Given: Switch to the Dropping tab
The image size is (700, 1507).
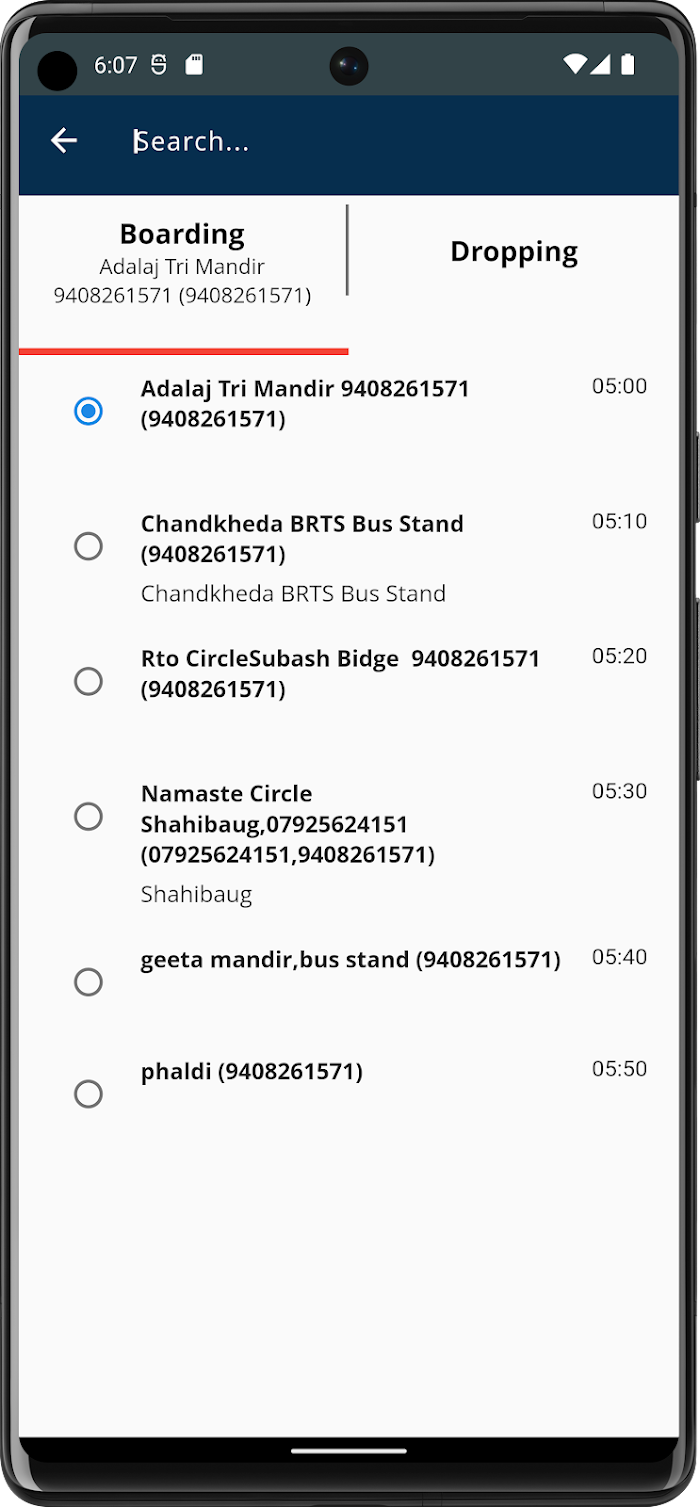Looking at the screenshot, I should pos(514,252).
